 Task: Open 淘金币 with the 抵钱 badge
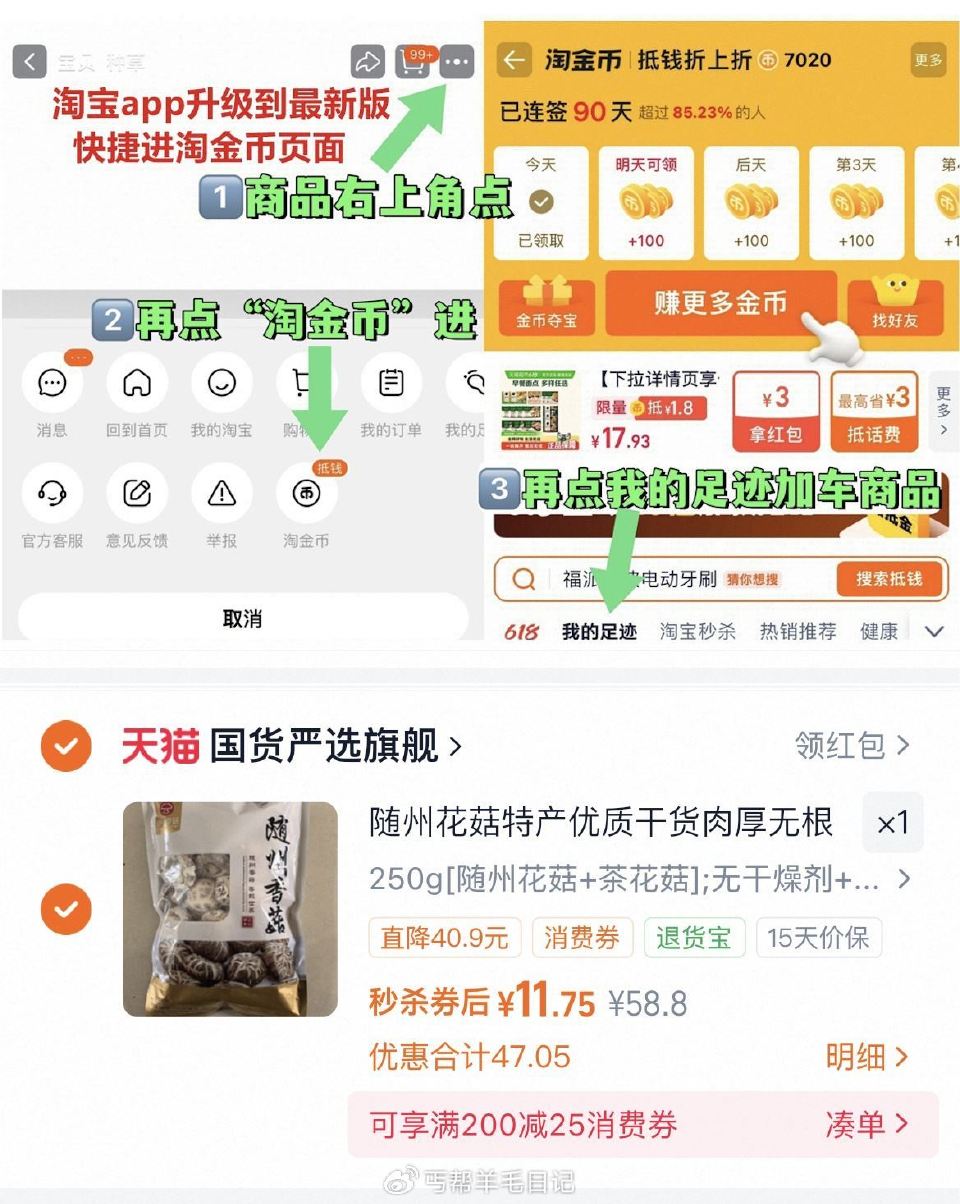pyautogui.click(x=307, y=494)
